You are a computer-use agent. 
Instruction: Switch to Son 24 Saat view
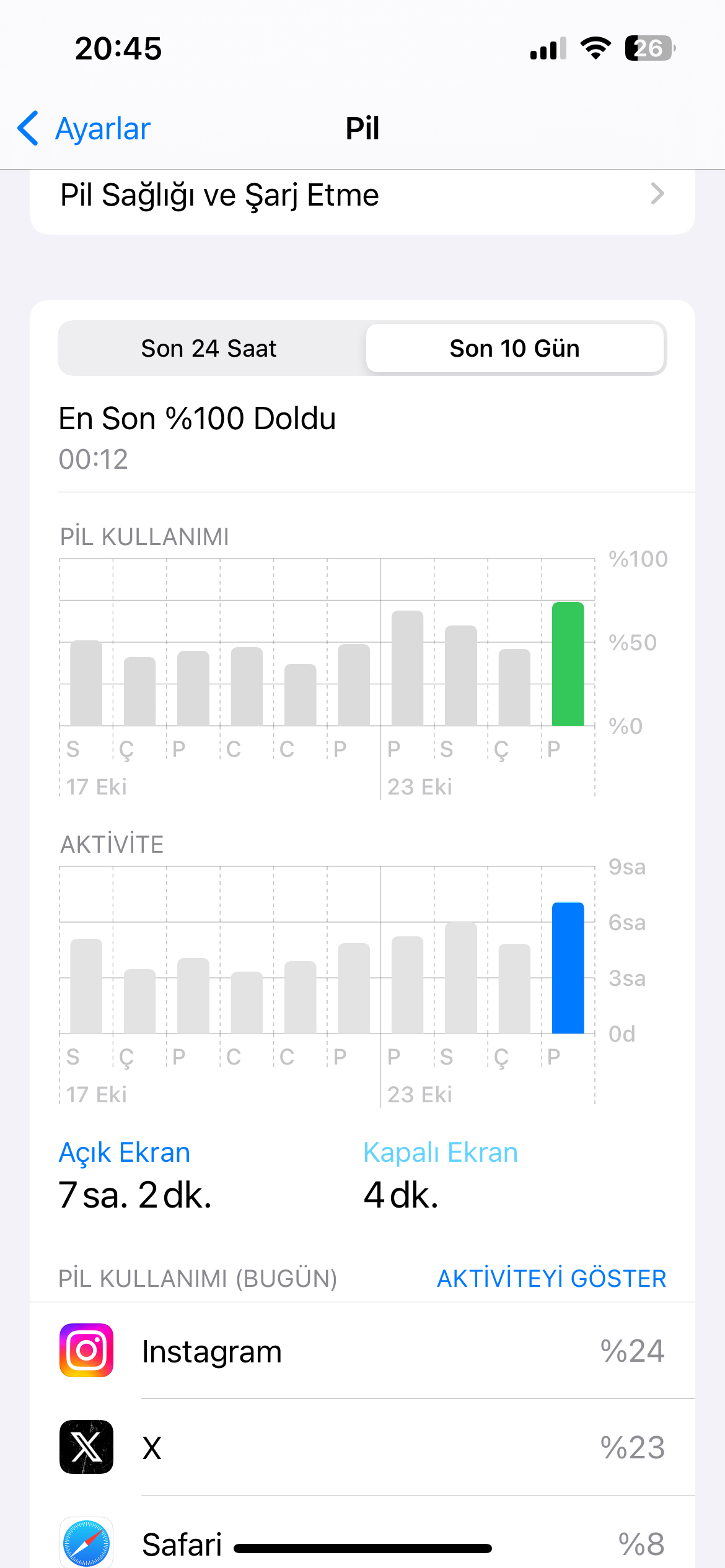pyautogui.click(x=209, y=348)
